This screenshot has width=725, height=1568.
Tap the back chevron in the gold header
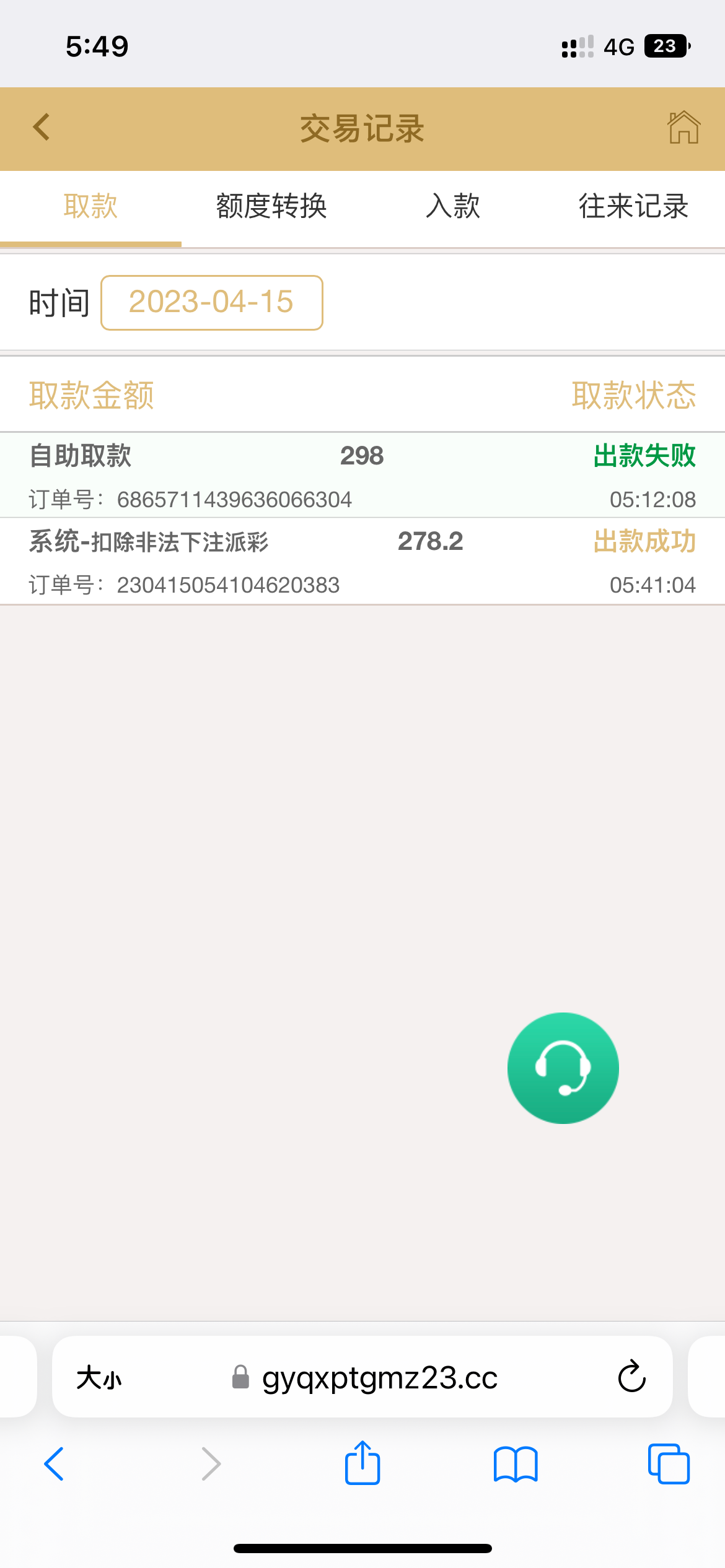(41, 127)
